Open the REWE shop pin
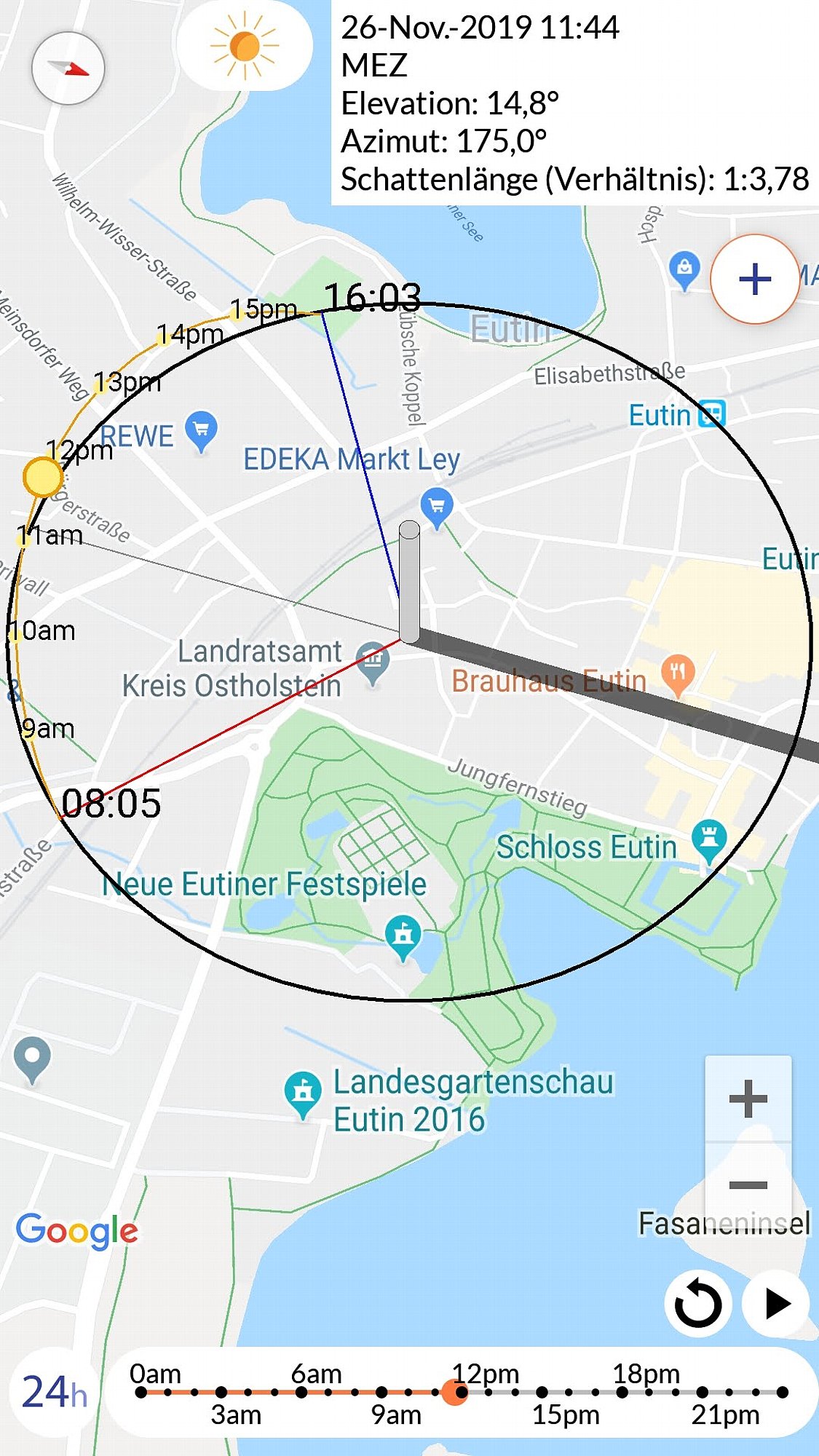The height and width of the screenshot is (1456, 819). click(202, 432)
